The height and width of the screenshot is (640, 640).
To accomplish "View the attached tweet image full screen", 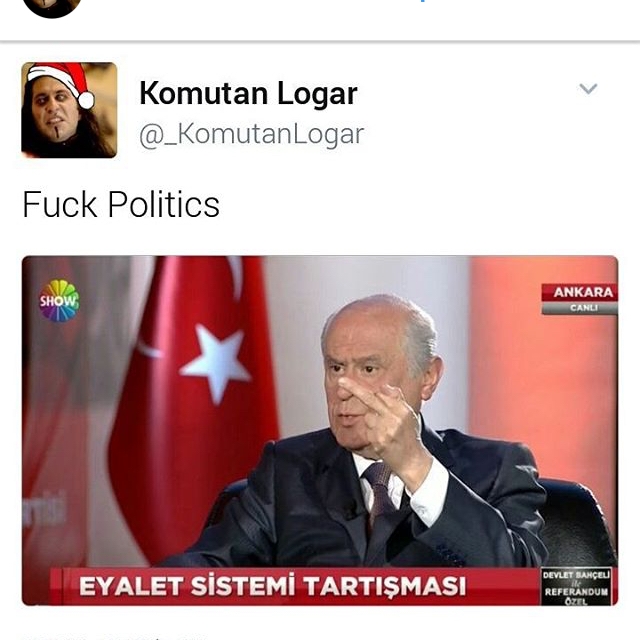I will coord(320,430).
